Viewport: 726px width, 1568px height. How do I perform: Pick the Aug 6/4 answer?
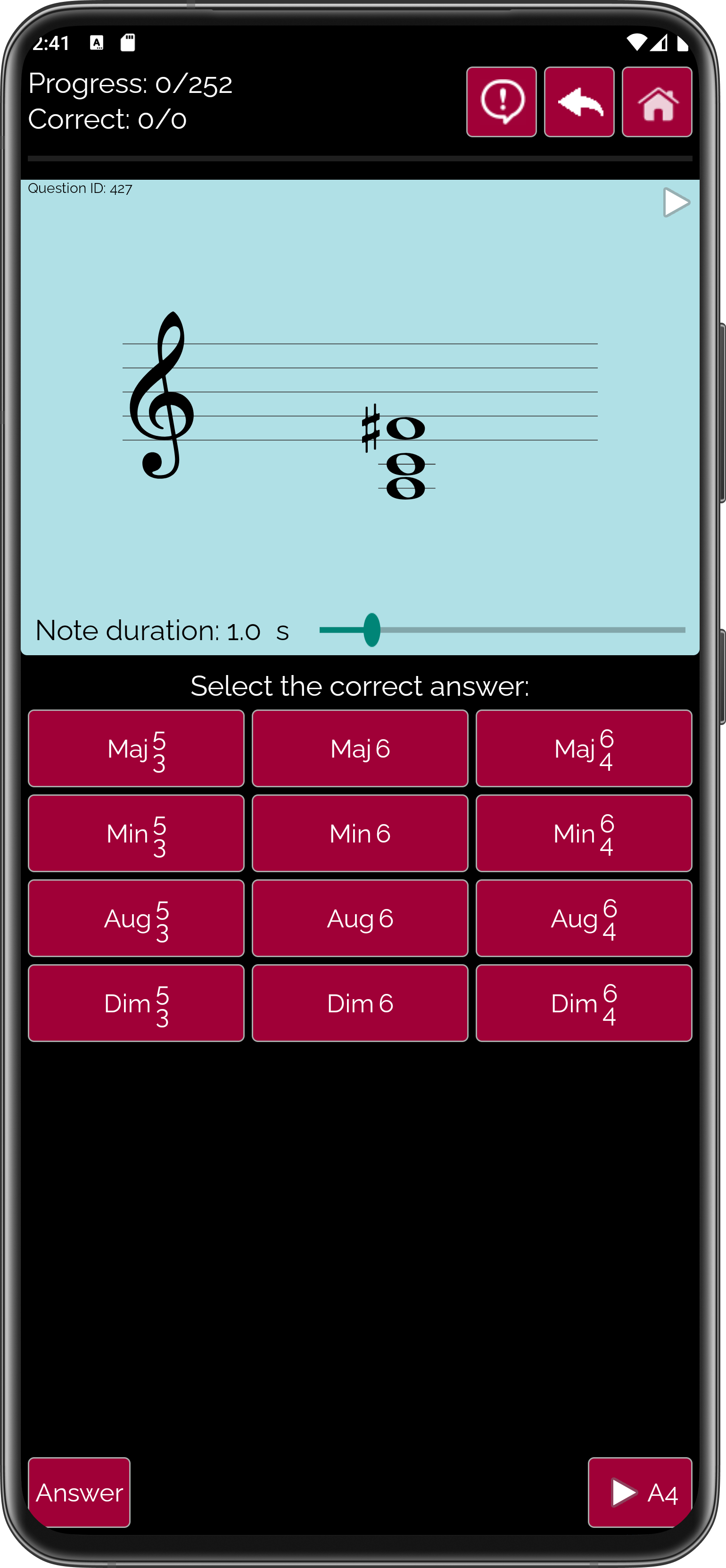tap(584, 918)
